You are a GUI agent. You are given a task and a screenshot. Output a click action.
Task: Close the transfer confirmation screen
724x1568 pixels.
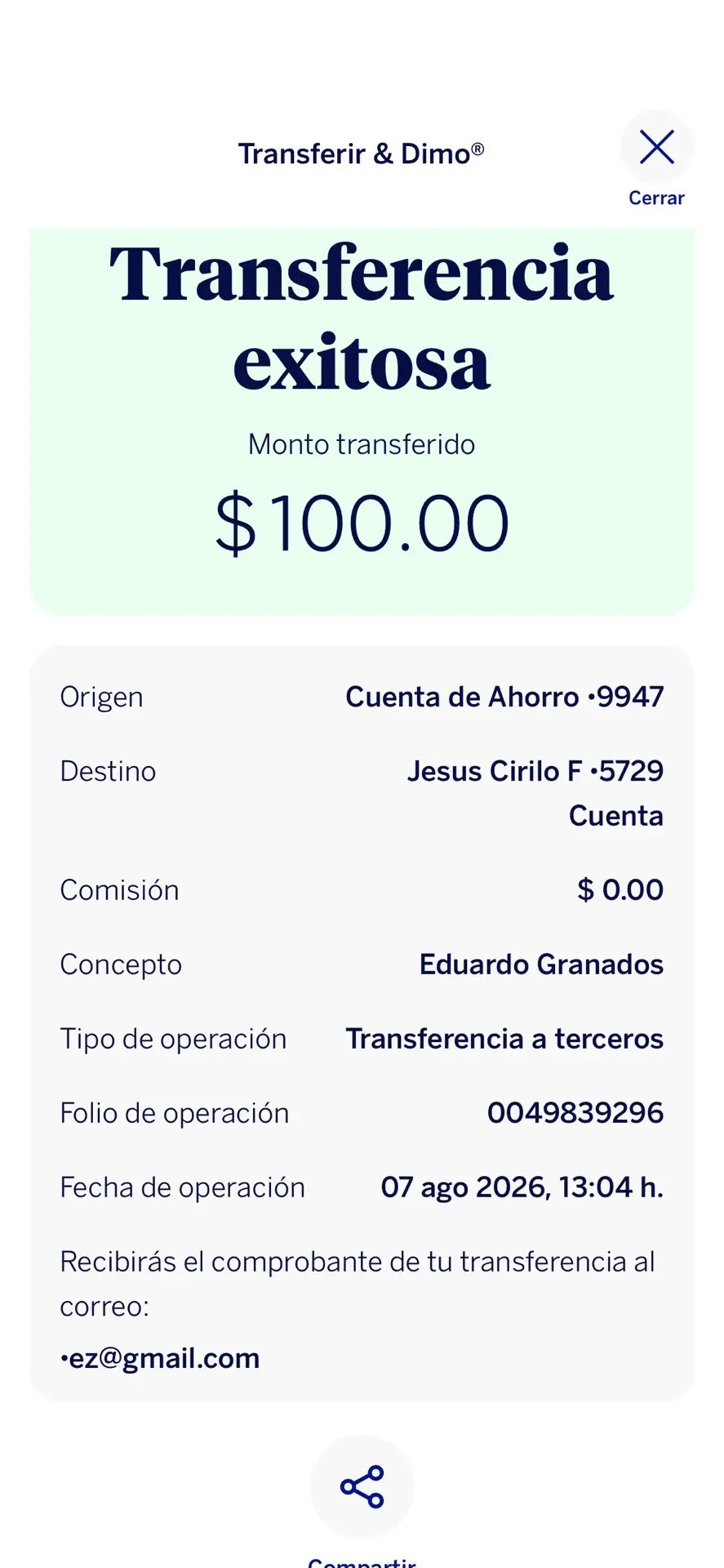tap(656, 148)
